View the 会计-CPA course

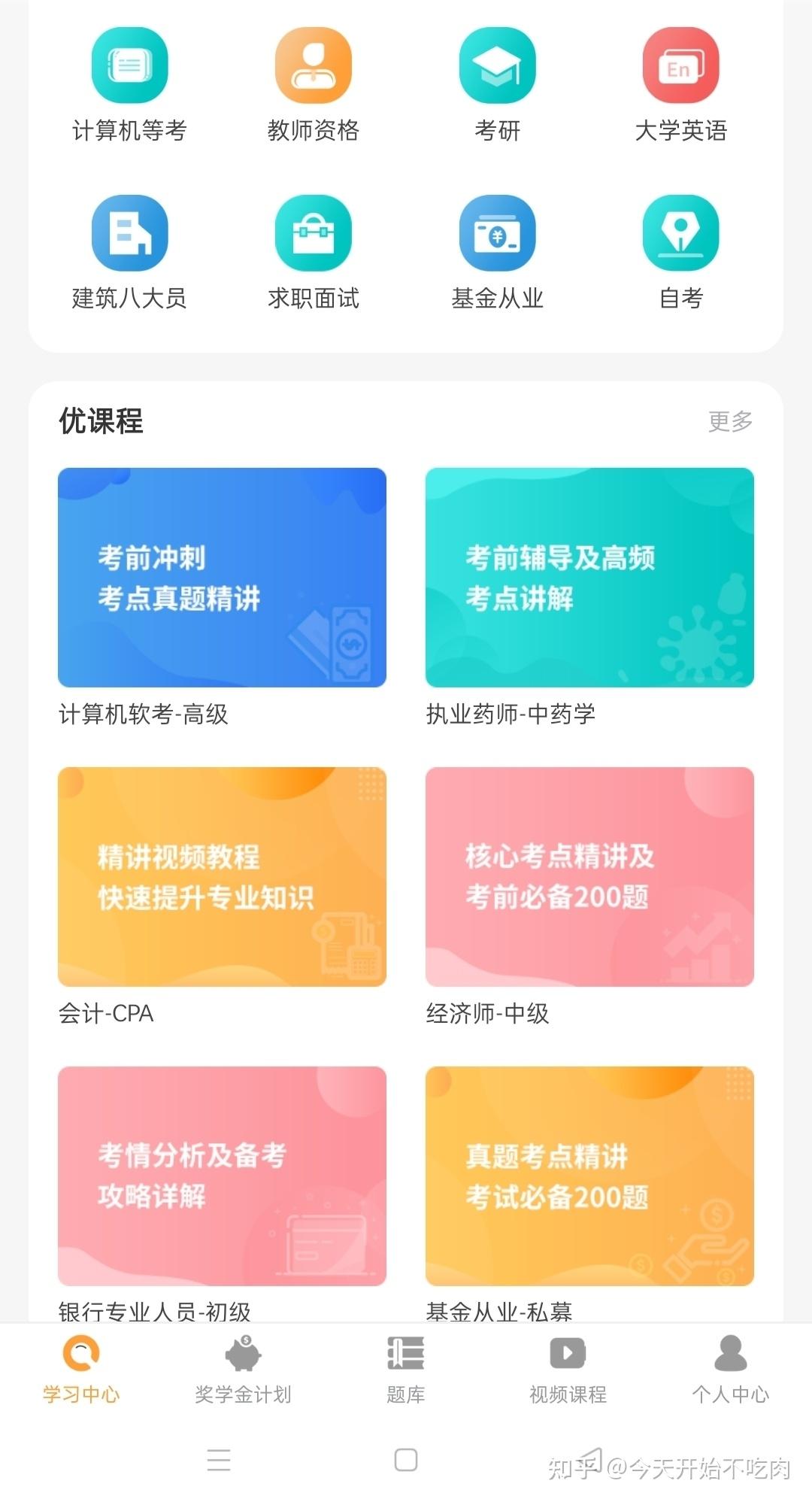click(222, 877)
